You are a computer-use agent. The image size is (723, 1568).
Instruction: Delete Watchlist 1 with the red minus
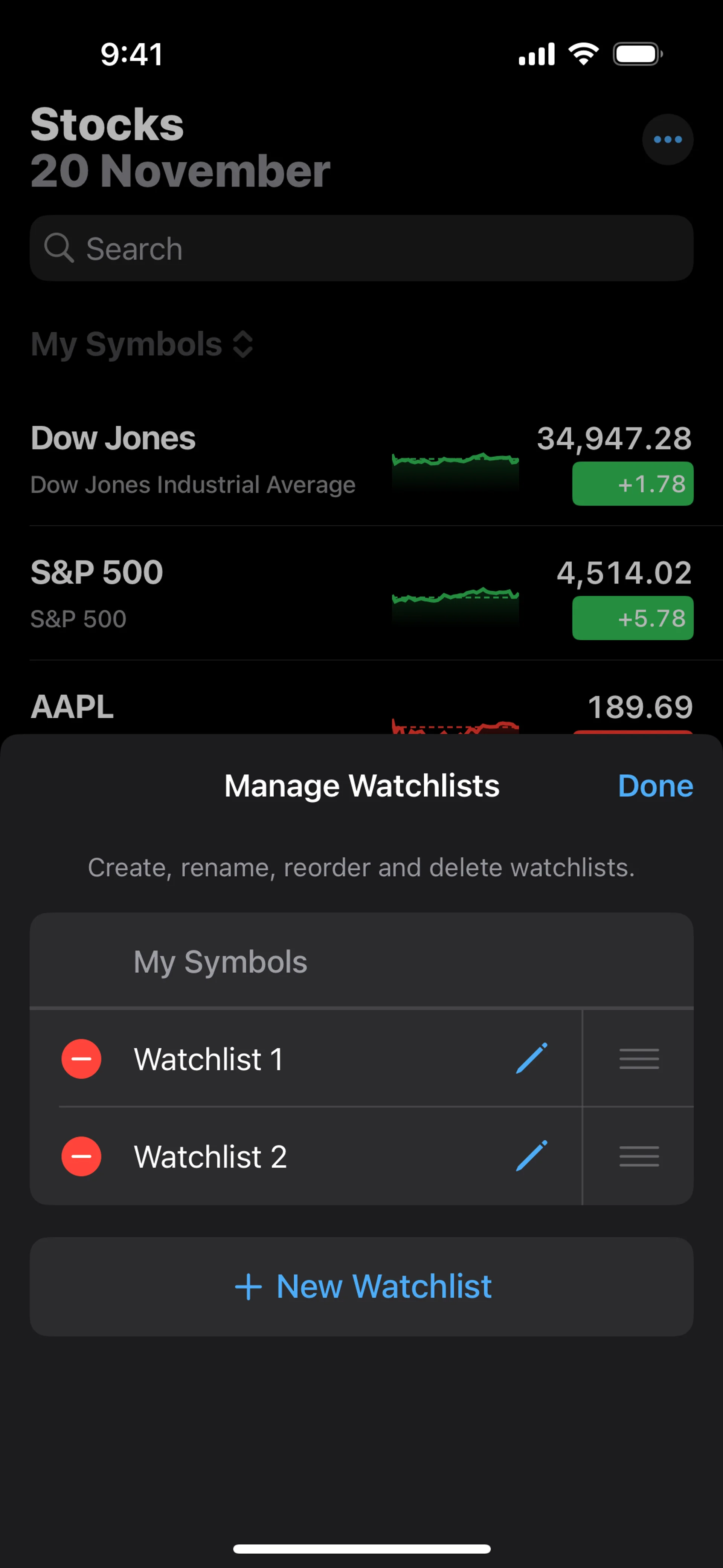pyautogui.click(x=82, y=1059)
